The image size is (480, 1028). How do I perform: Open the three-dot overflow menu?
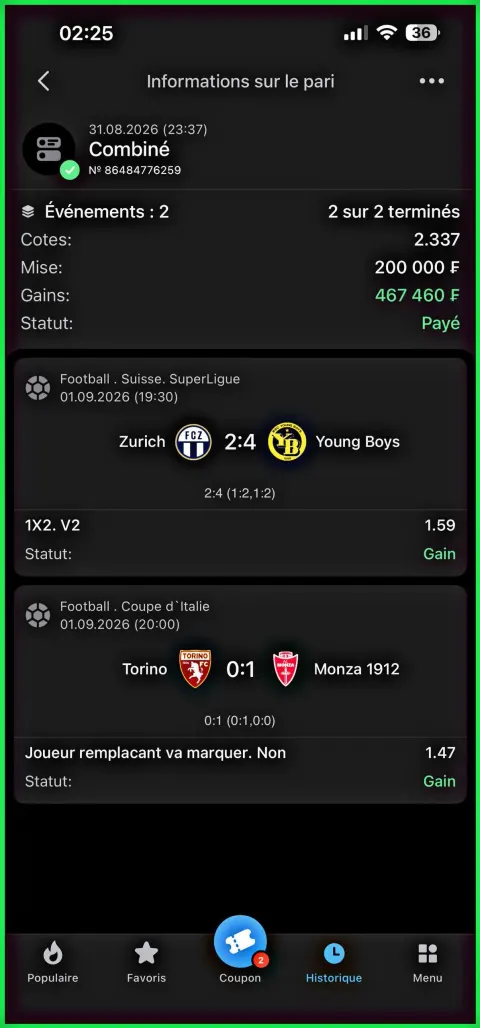click(x=431, y=81)
